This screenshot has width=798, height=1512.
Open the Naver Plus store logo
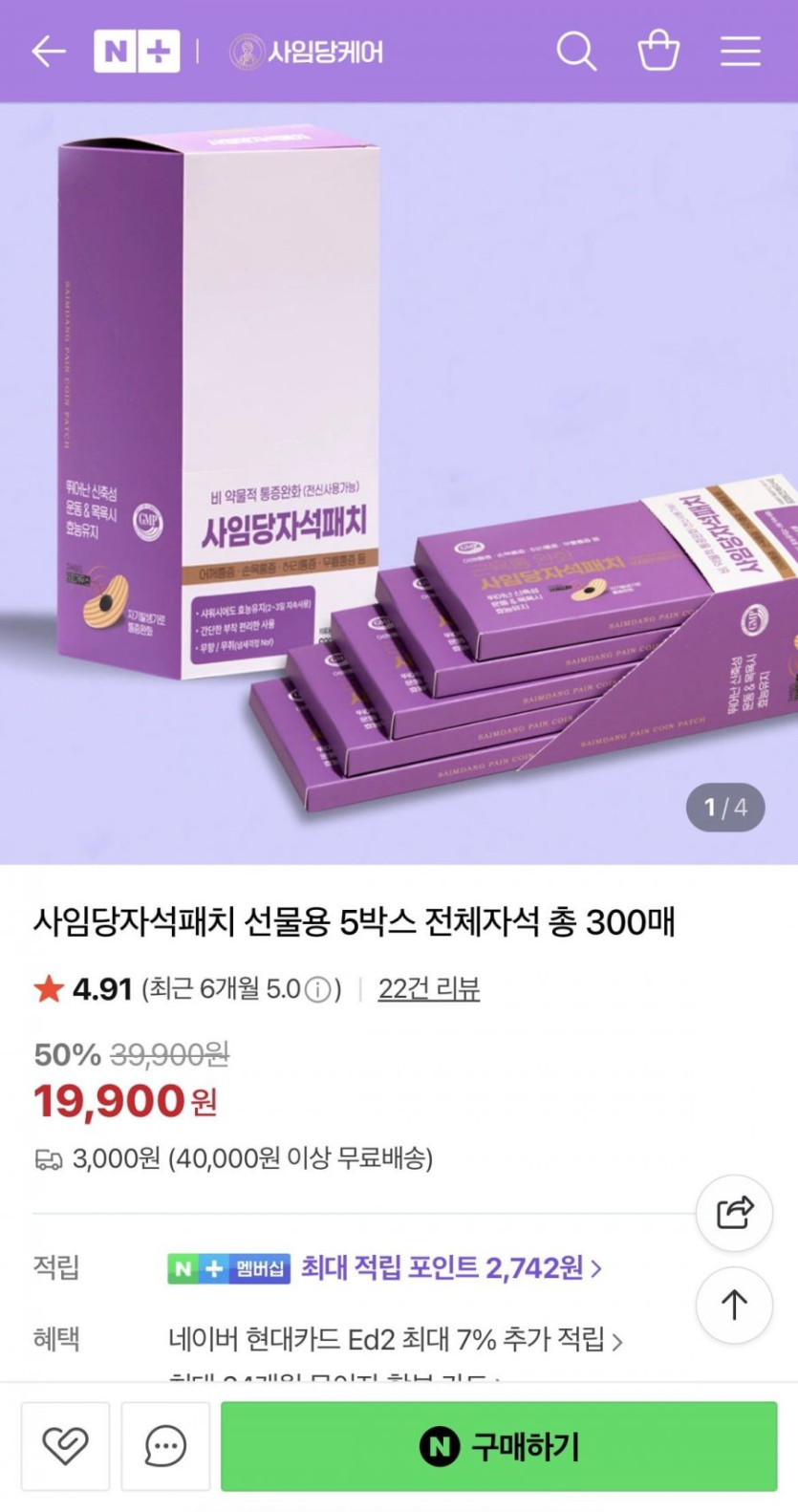[137, 52]
